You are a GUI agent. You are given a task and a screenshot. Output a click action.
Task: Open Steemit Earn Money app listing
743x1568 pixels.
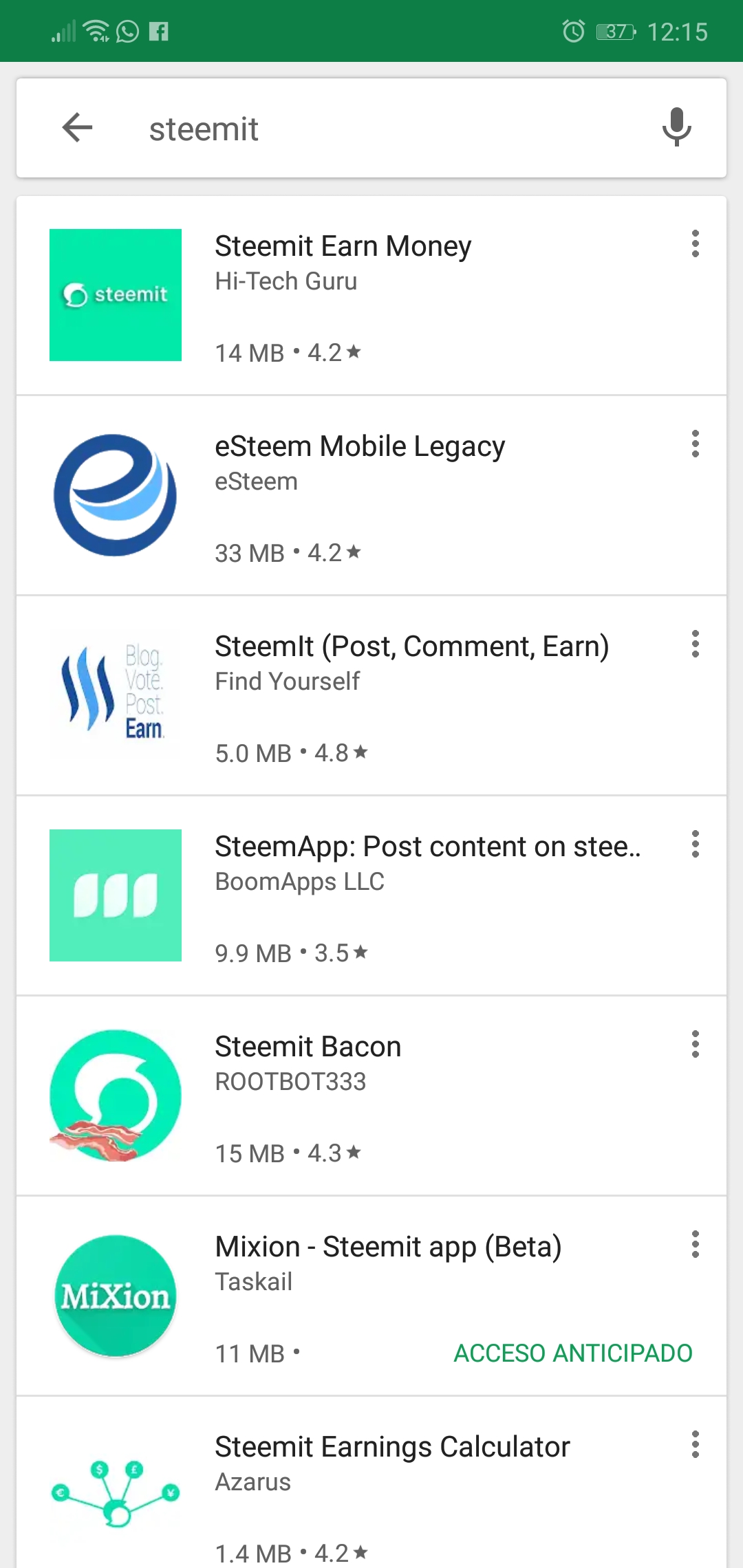tap(343, 246)
